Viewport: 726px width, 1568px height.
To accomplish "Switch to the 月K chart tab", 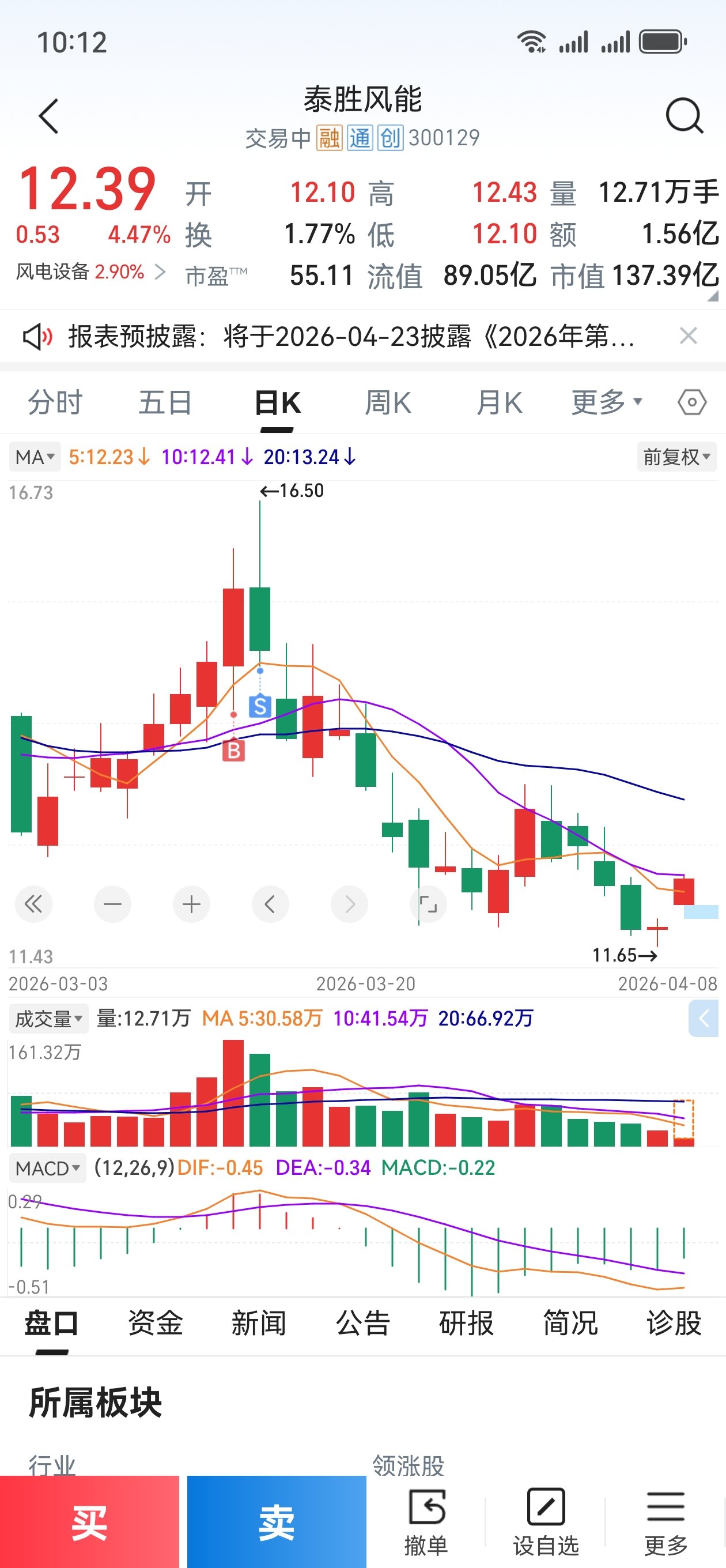I will (499, 403).
